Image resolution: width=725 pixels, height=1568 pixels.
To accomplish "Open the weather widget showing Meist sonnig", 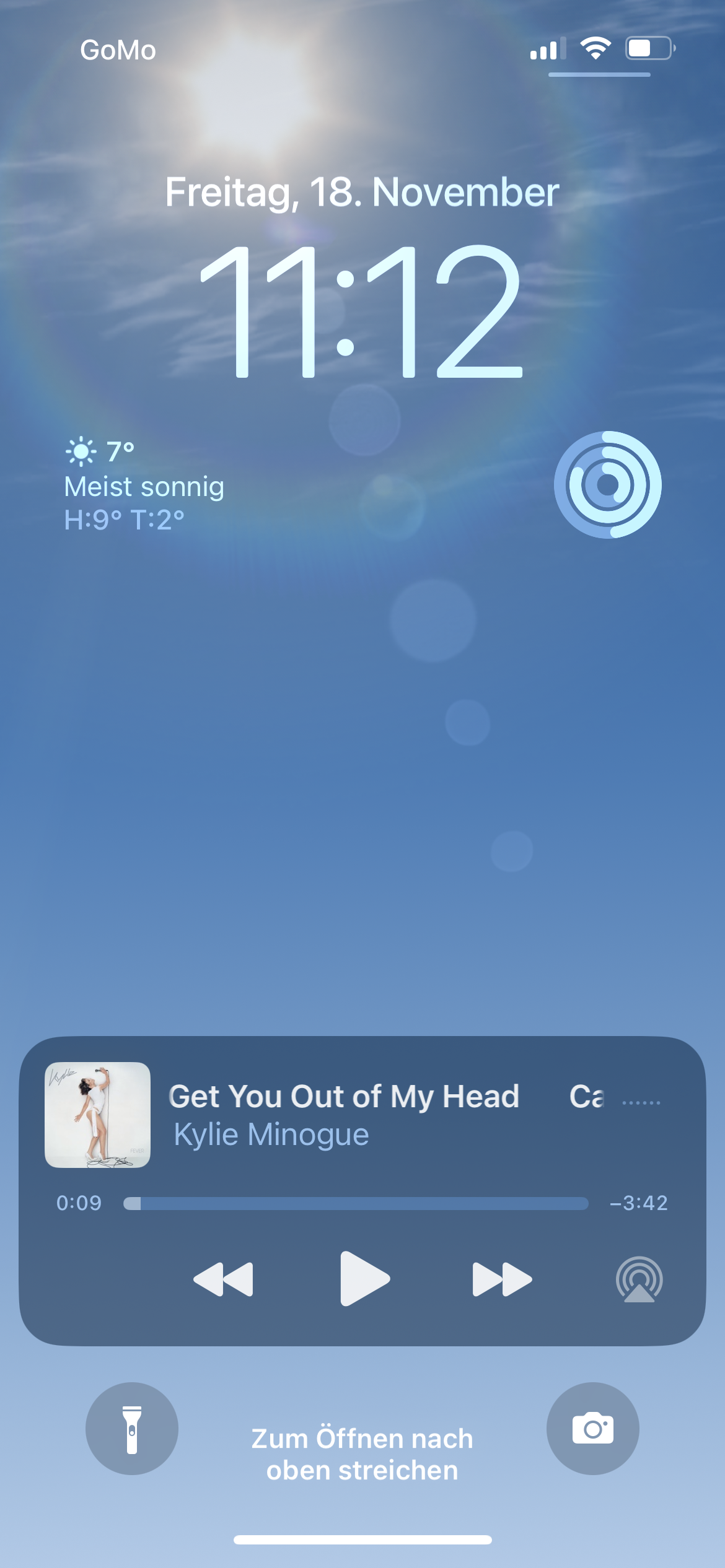I will coord(144,486).
